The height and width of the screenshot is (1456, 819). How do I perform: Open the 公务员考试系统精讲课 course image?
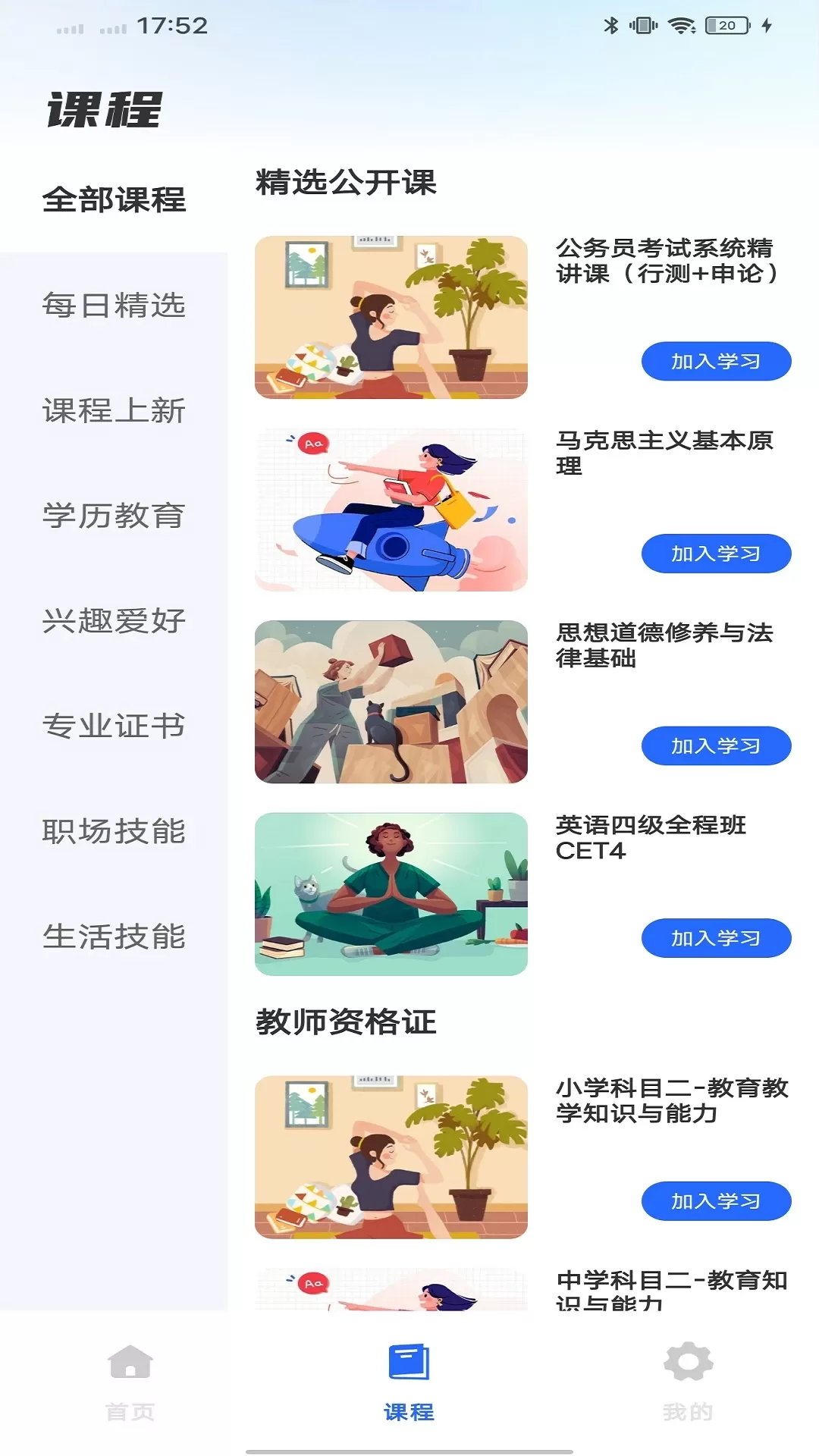pyautogui.click(x=391, y=317)
